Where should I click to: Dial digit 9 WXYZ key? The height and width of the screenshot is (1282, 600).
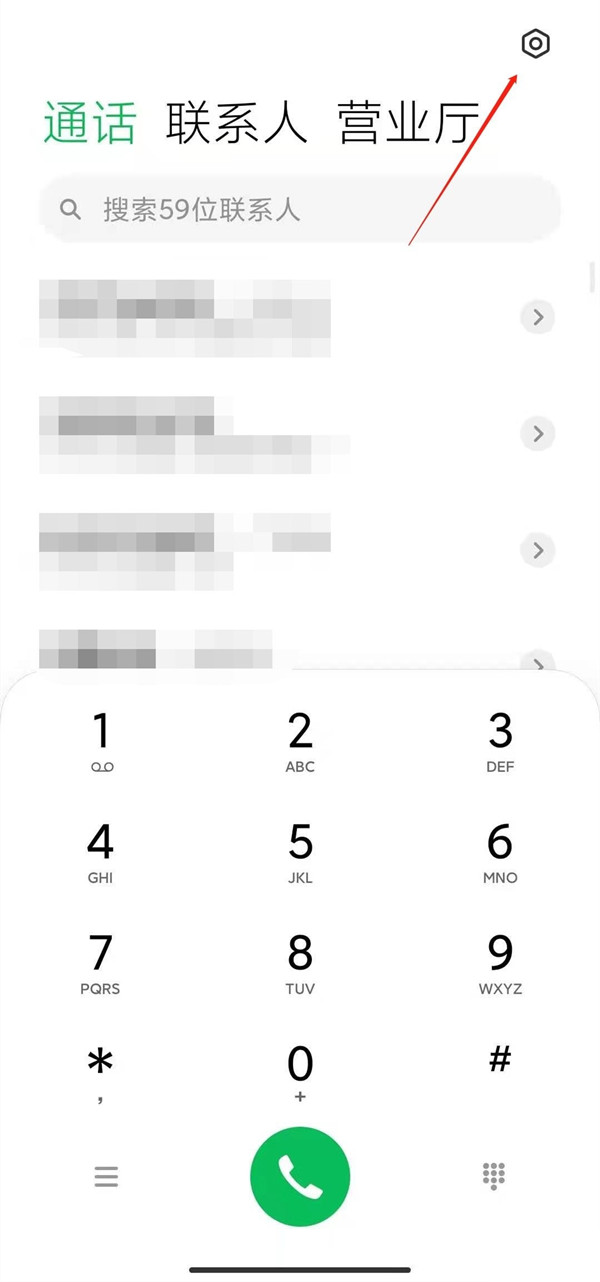(500, 964)
